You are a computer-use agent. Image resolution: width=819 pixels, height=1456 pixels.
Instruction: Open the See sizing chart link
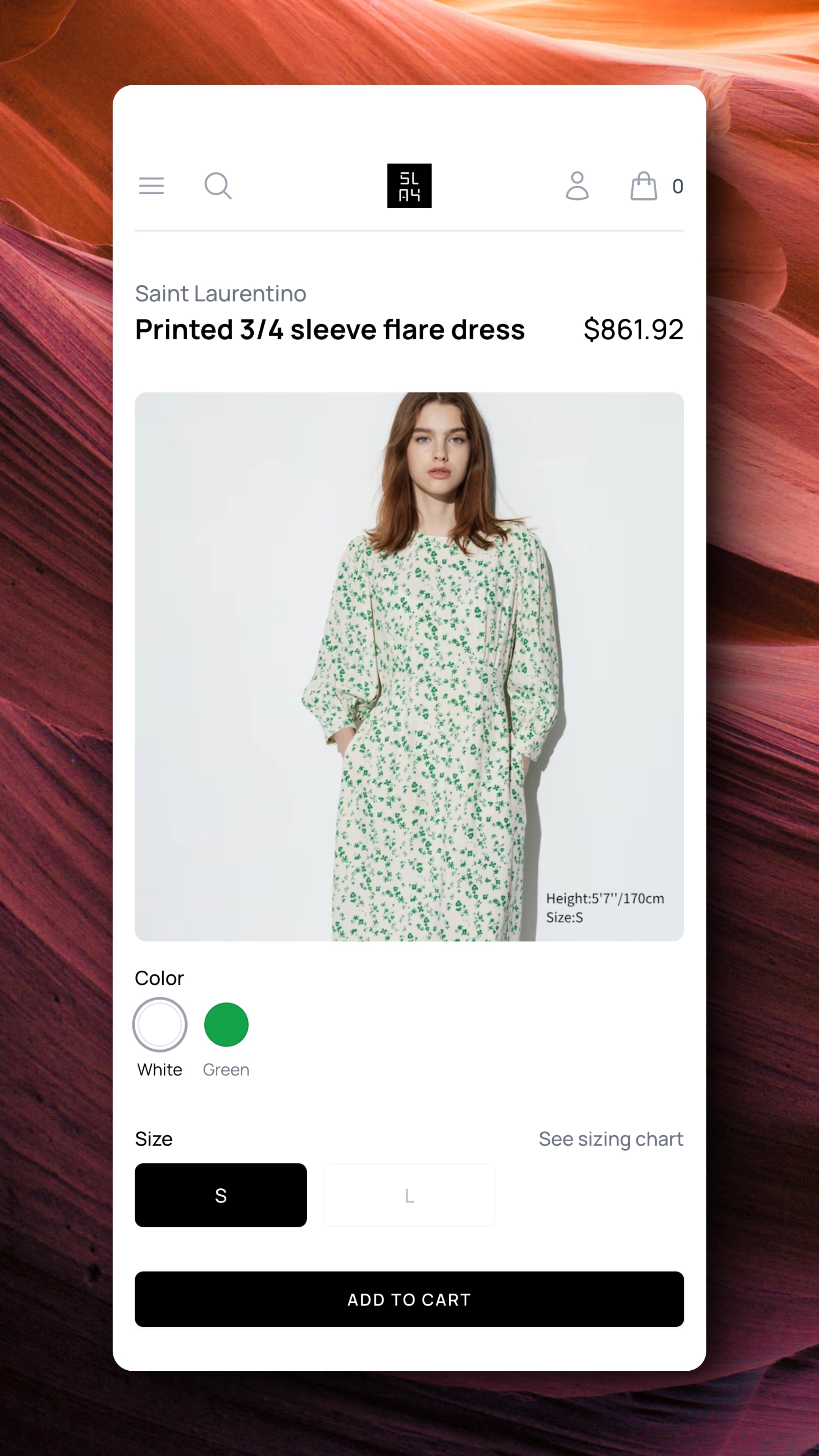[x=611, y=1139]
